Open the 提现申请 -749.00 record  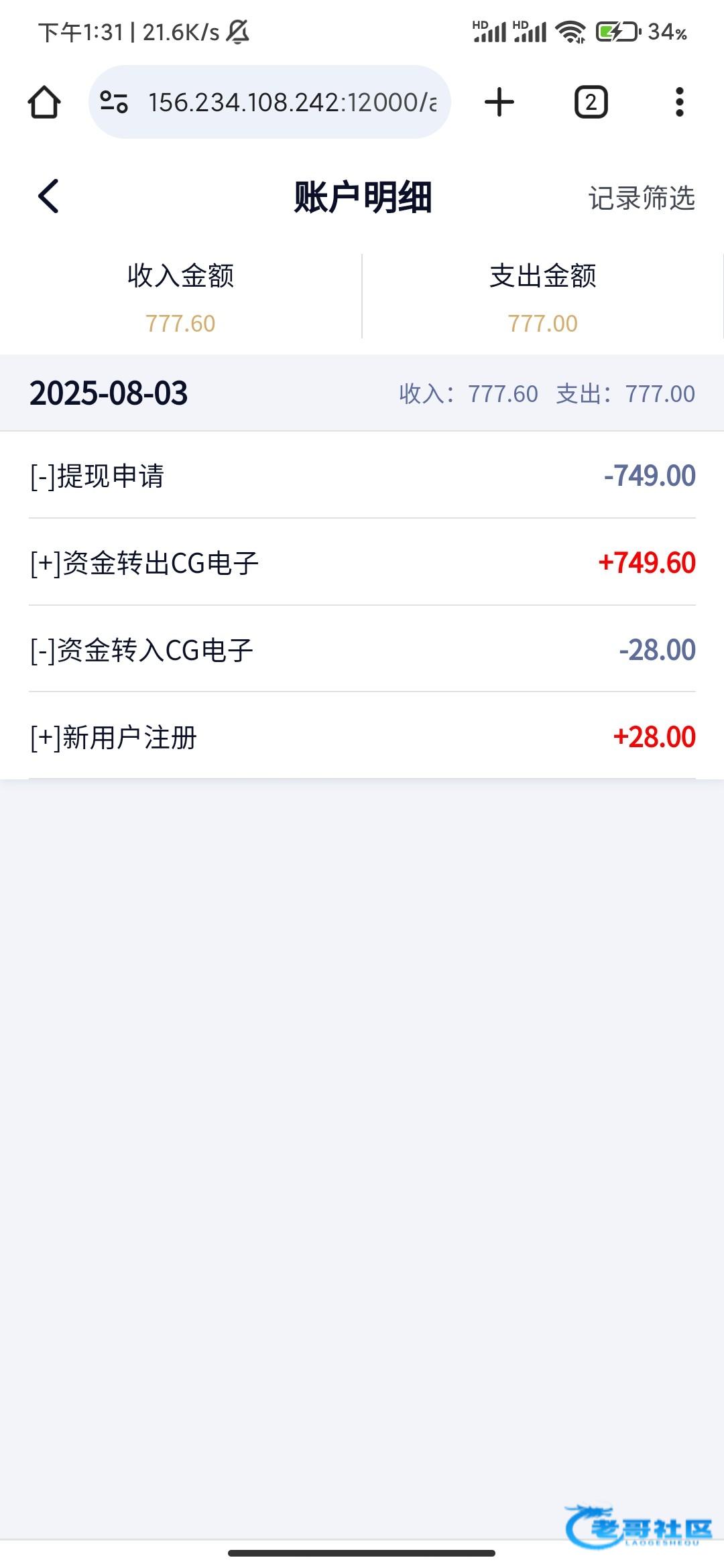coord(362,475)
